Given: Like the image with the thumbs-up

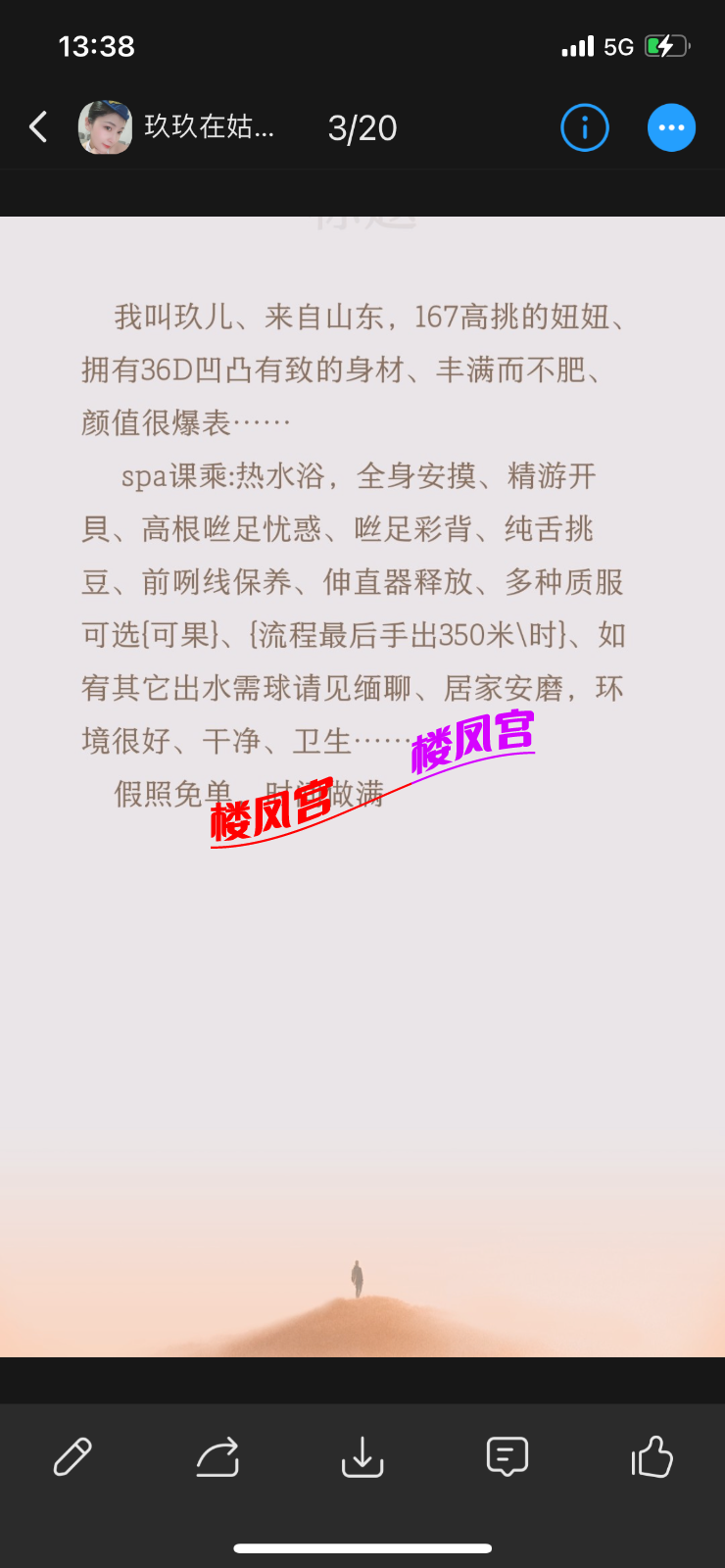Looking at the screenshot, I should point(652,1457).
